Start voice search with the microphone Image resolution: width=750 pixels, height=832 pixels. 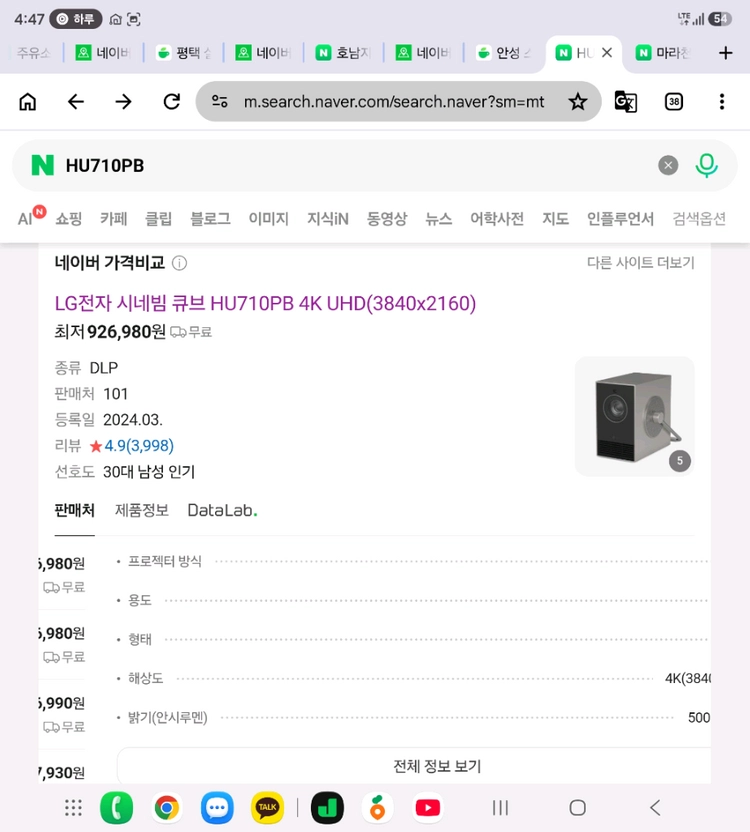point(706,166)
